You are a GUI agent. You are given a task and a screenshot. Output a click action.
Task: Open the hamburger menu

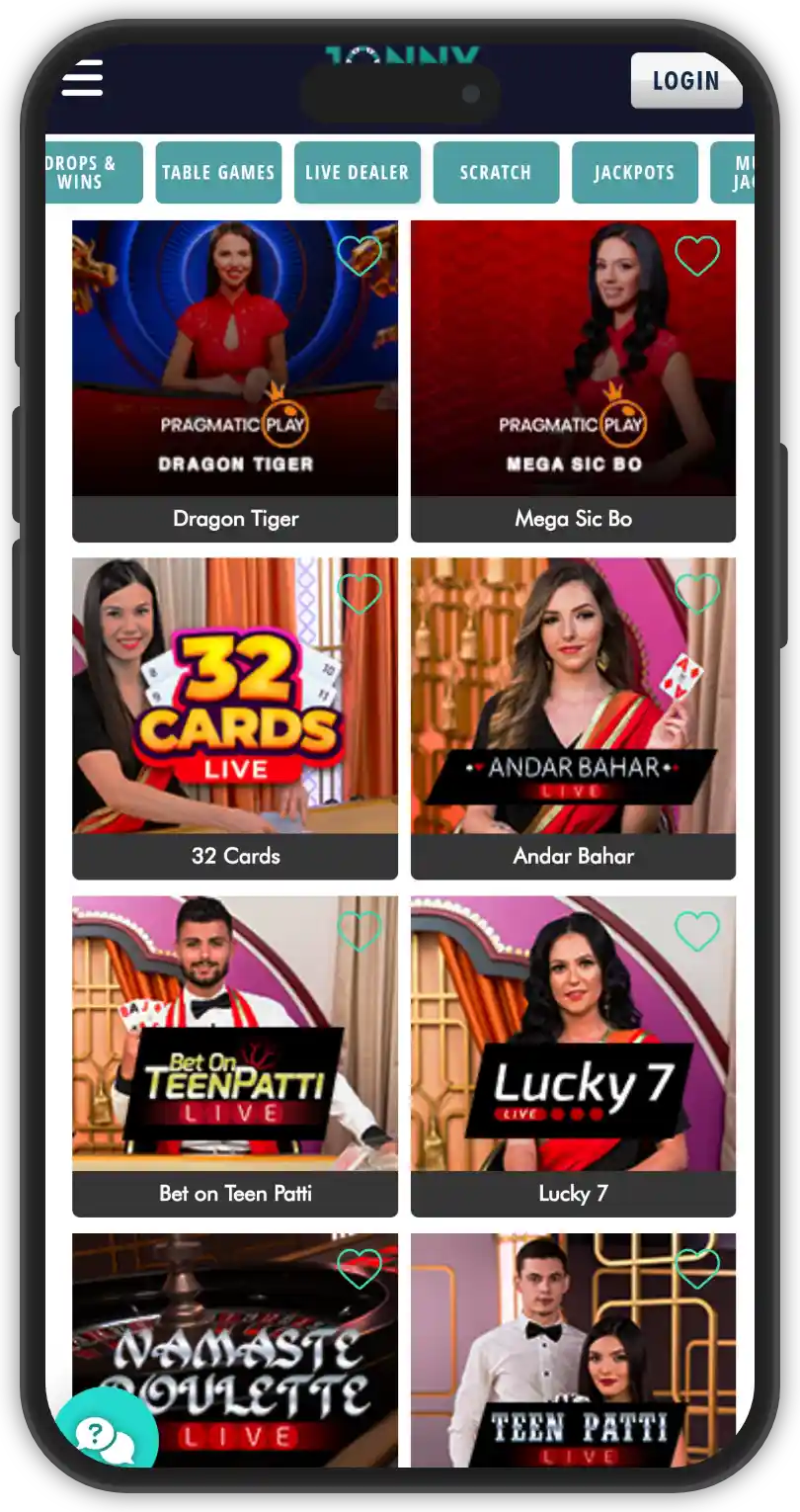point(82,78)
